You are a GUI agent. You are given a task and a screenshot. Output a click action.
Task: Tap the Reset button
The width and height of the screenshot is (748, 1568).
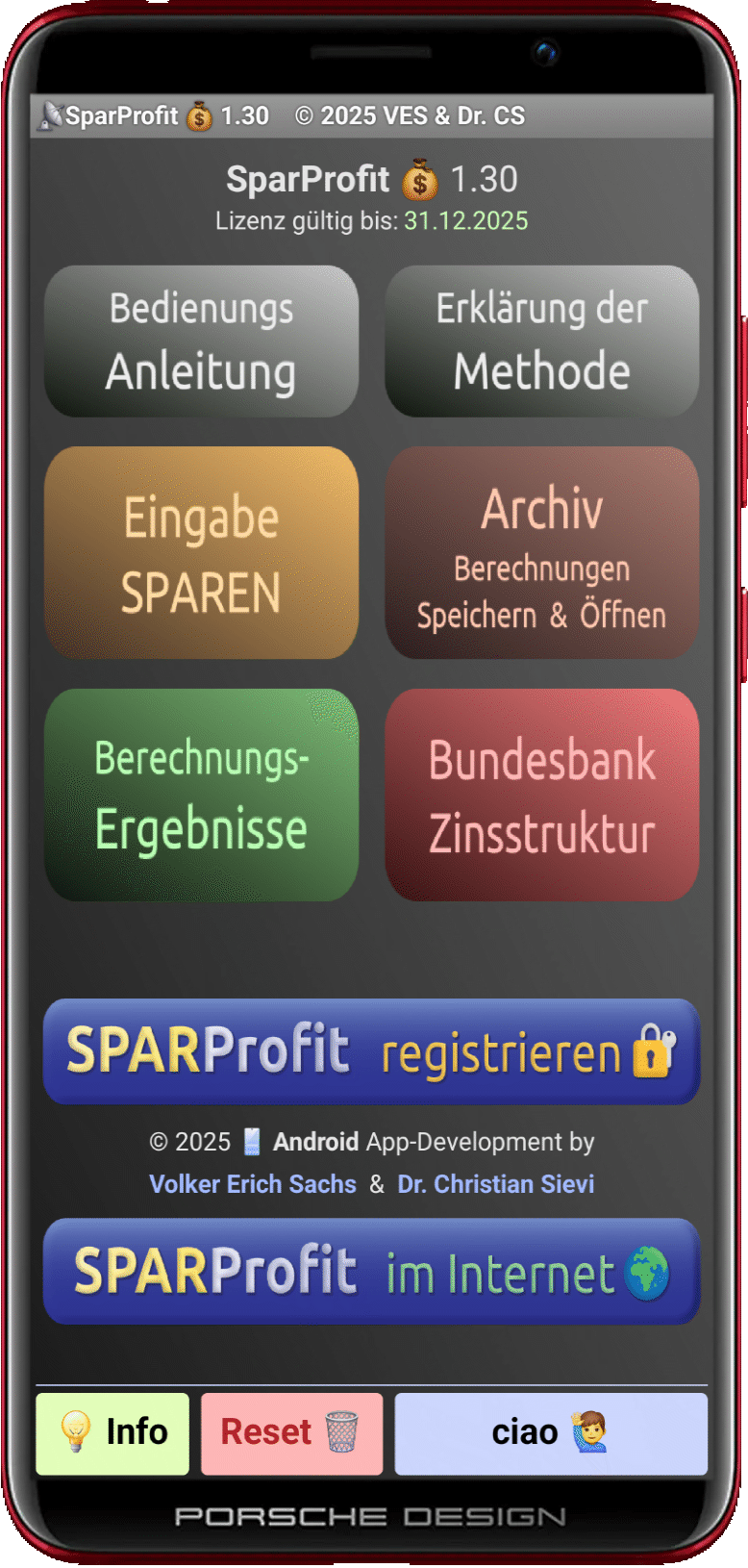291,1433
